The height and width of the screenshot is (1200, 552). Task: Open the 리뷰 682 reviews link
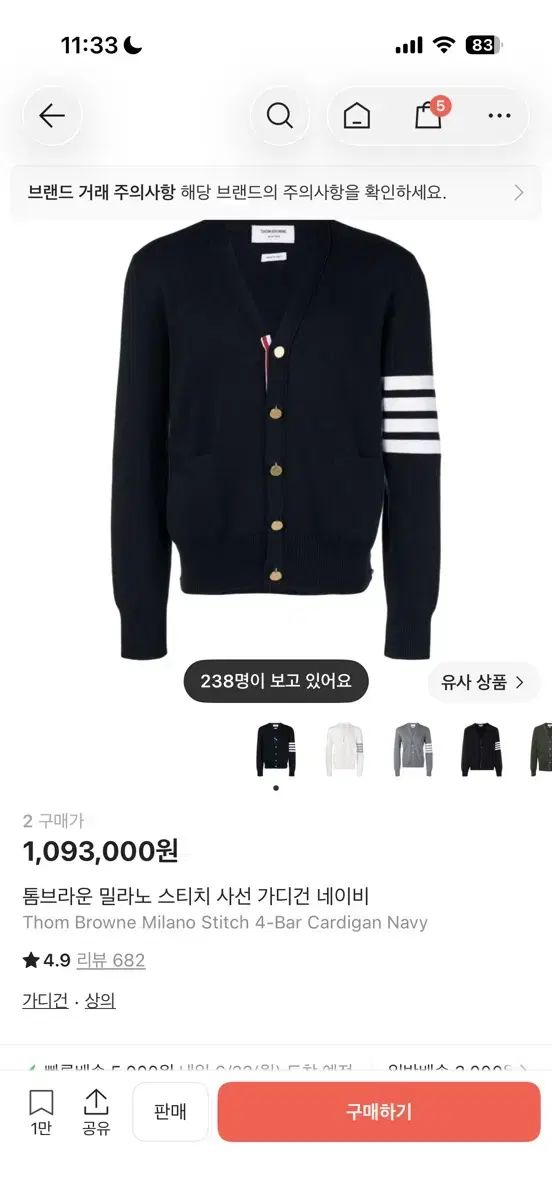(x=111, y=960)
